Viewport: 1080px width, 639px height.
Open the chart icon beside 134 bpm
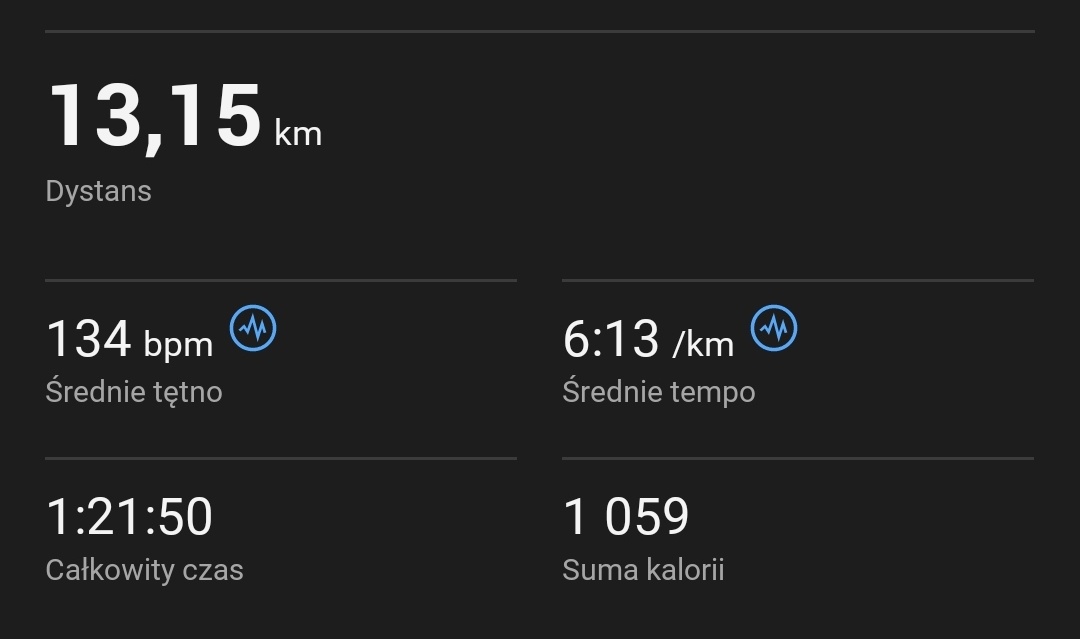coord(253,328)
